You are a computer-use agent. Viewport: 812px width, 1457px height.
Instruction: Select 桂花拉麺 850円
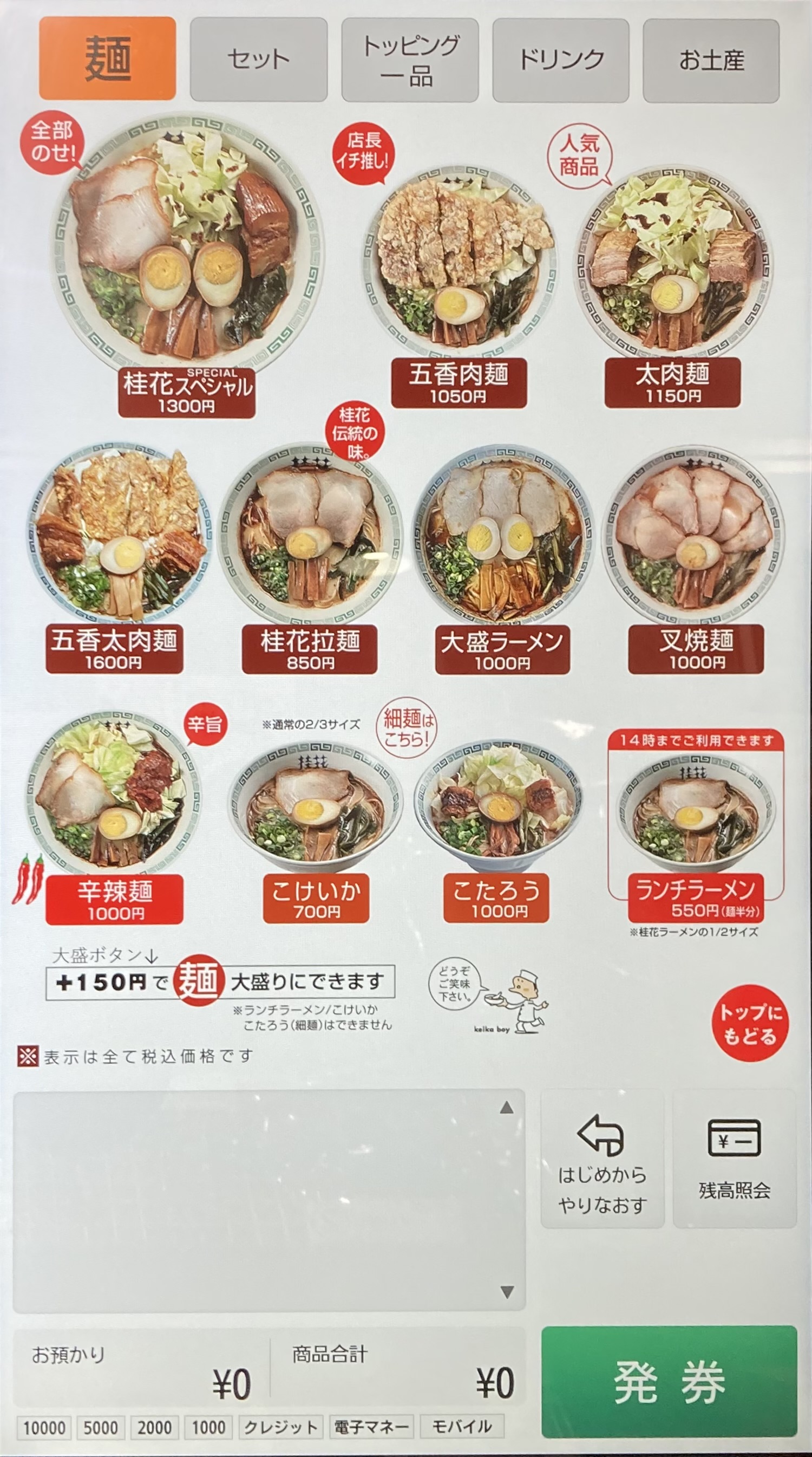coord(309,649)
